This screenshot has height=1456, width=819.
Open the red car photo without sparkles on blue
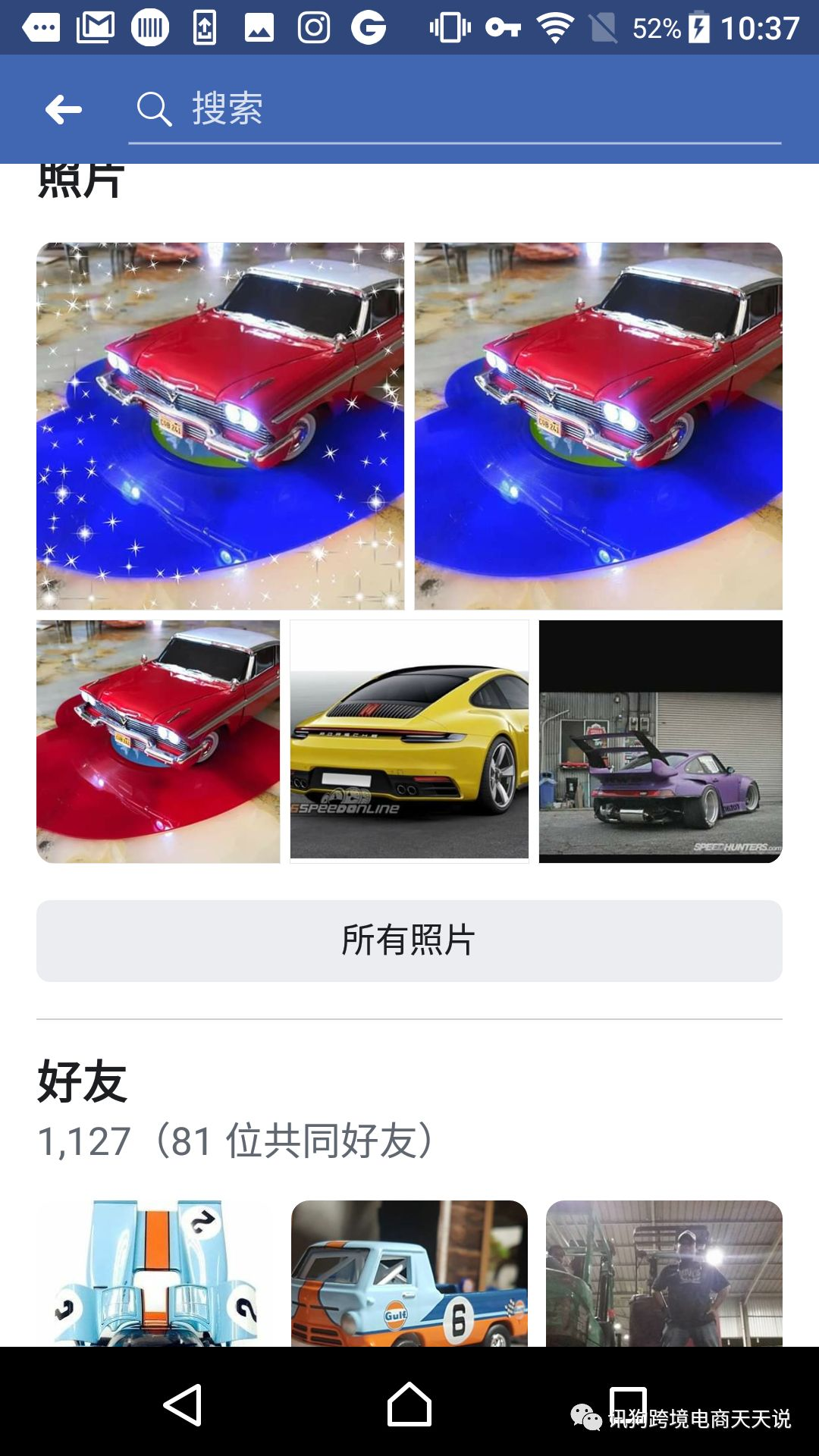coord(598,425)
